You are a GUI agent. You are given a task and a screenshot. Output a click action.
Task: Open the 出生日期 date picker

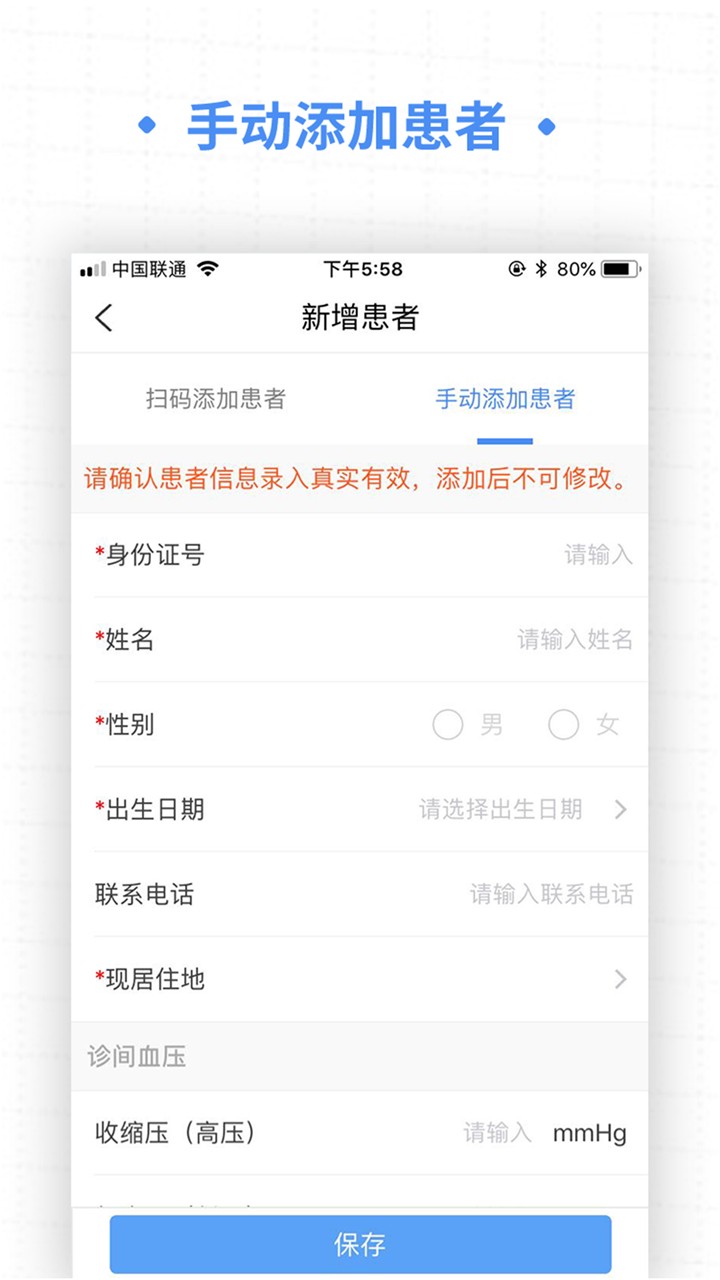[x=500, y=810]
